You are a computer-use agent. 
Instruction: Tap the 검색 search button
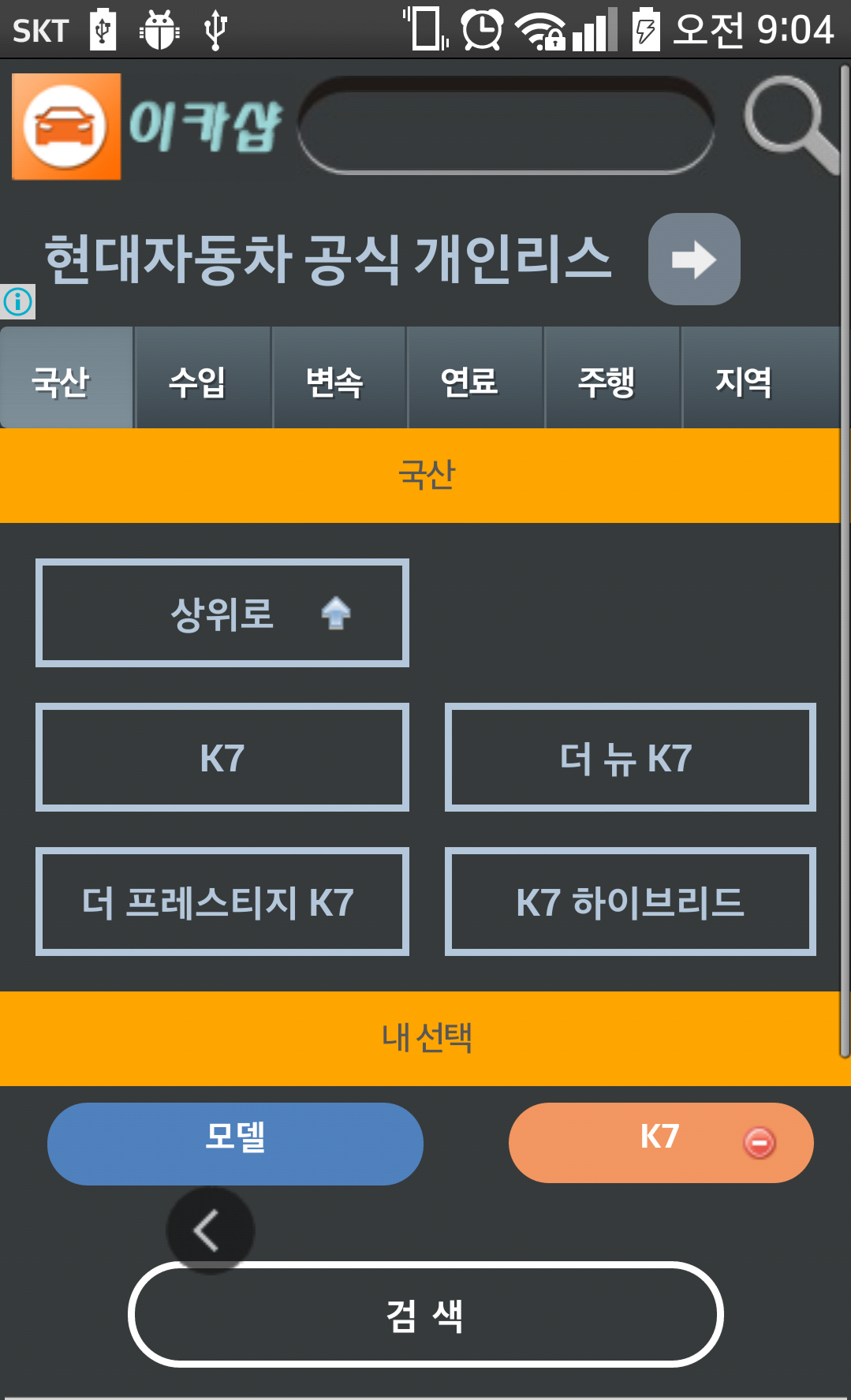pyautogui.click(x=425, y=1314)
